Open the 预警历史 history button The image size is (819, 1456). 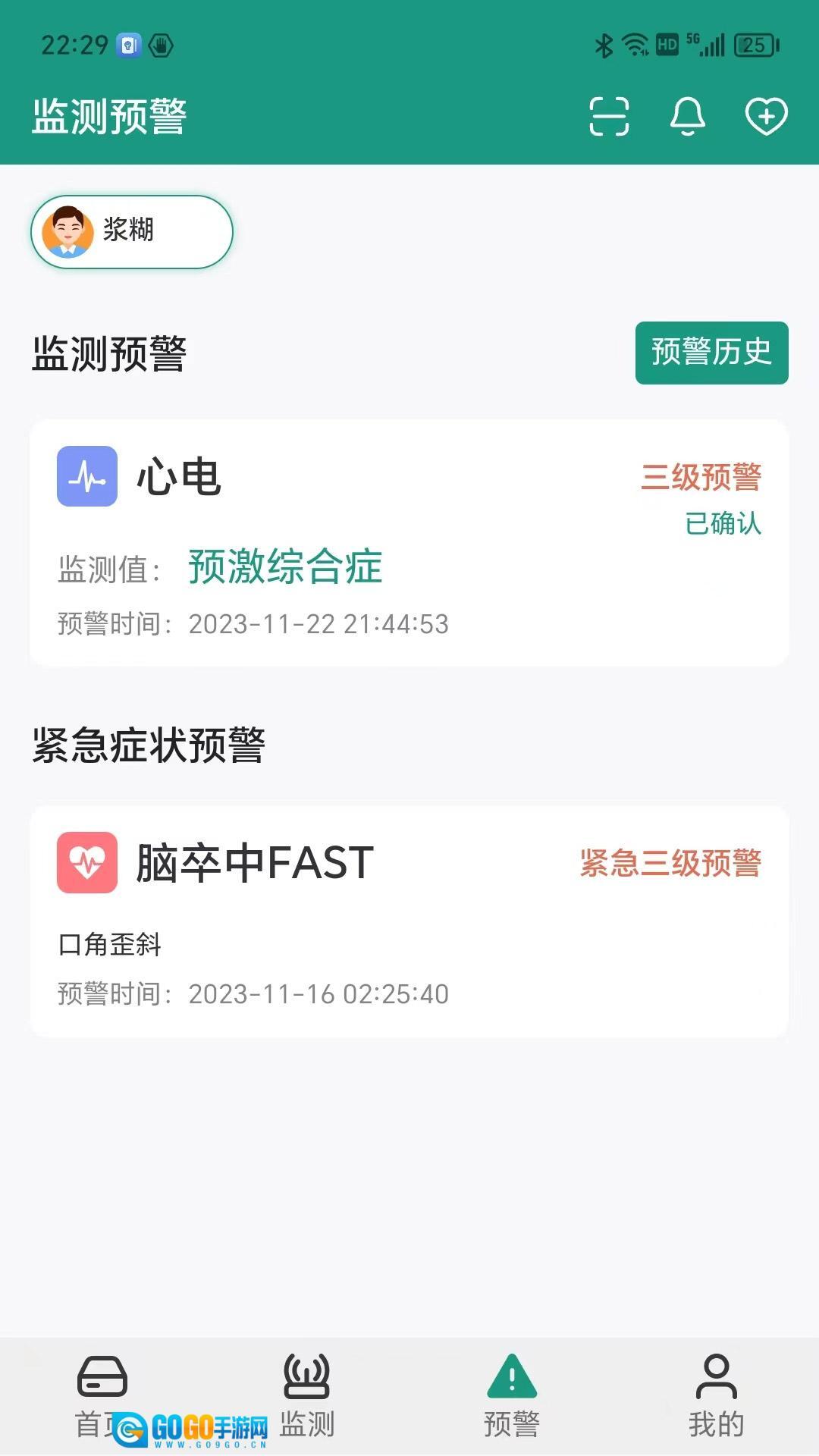point(713,353)
